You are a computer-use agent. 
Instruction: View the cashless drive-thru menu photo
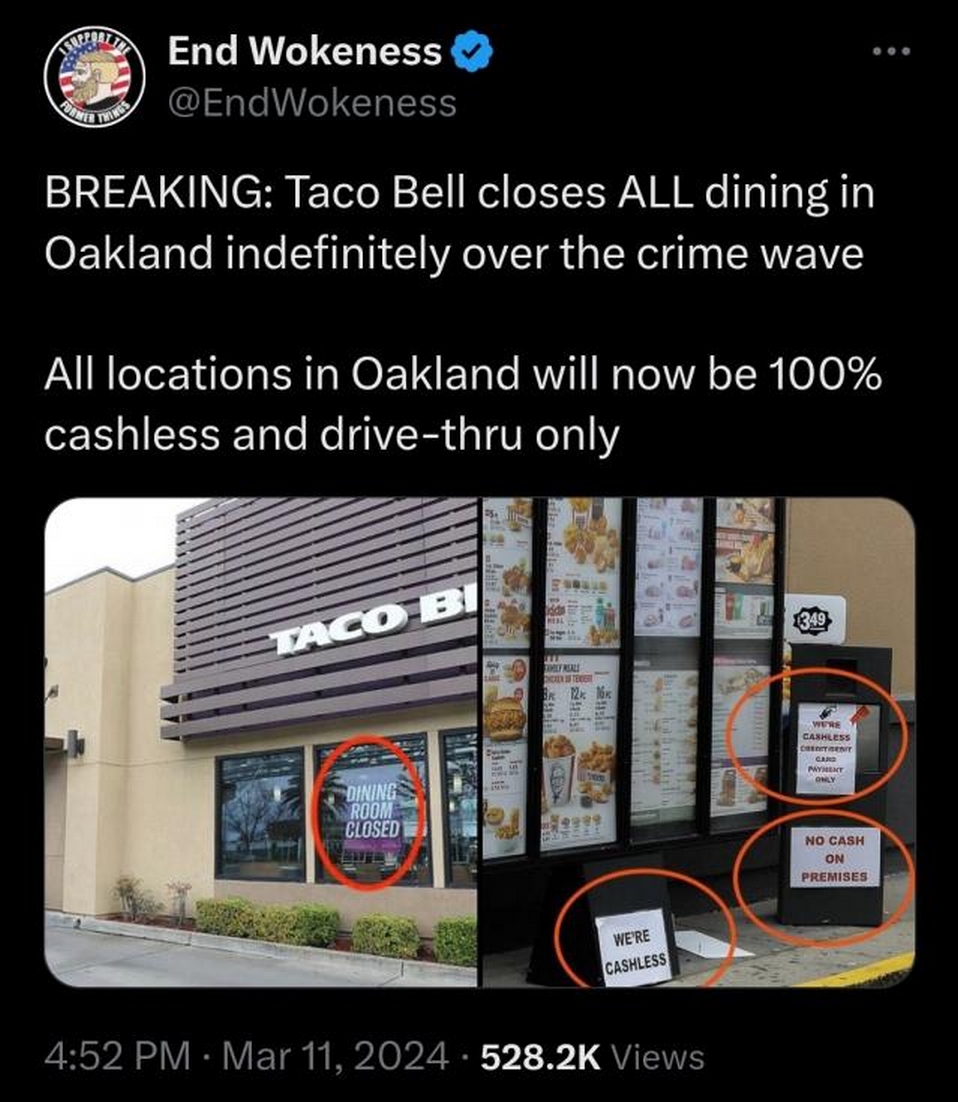[697, 742]
